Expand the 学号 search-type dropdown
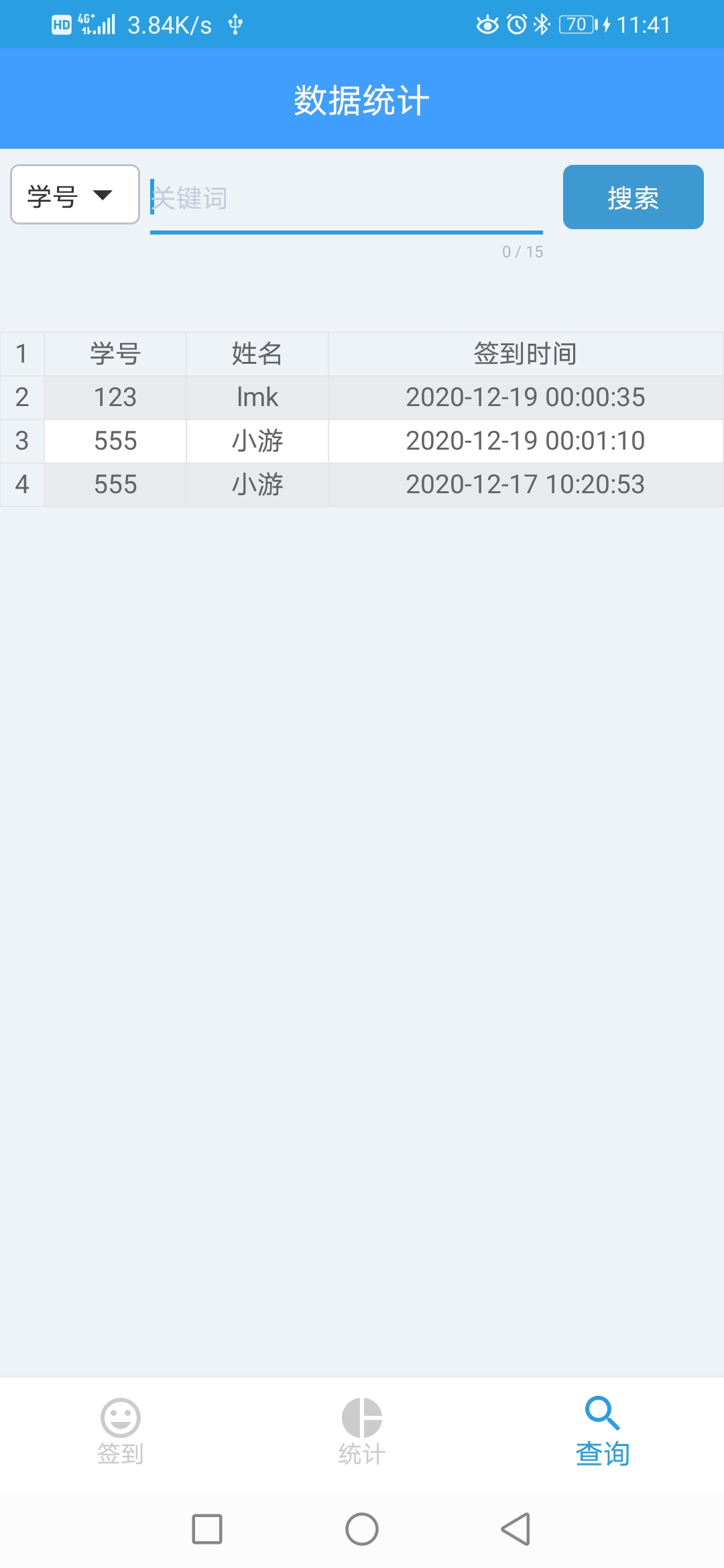Image resolution: width=724 pixels, height=1568 pixels. coord(75,195)
